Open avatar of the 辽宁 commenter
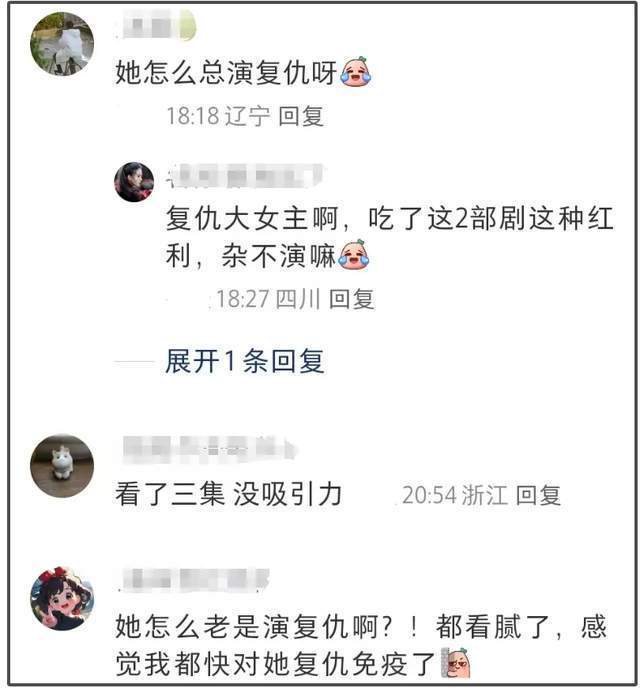The width and height of the screenshot is (640, 688). (62, 43)
